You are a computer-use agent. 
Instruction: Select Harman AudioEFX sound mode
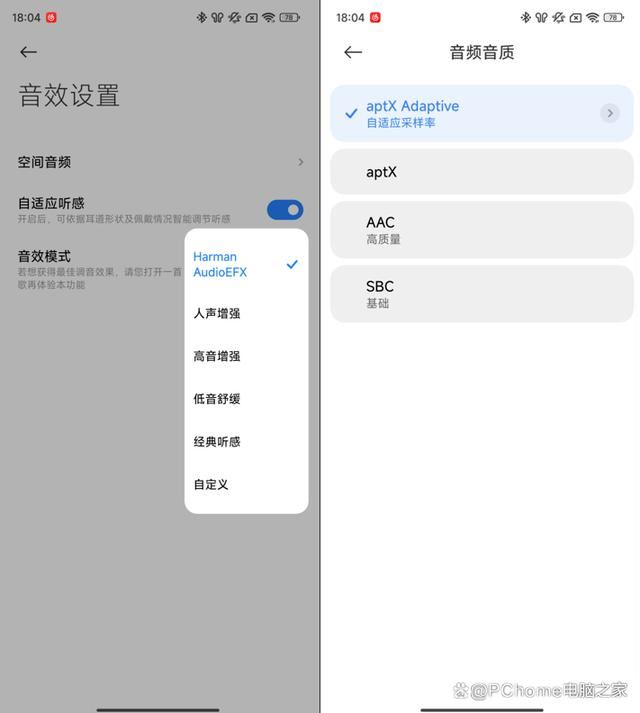tap(245, 264)
